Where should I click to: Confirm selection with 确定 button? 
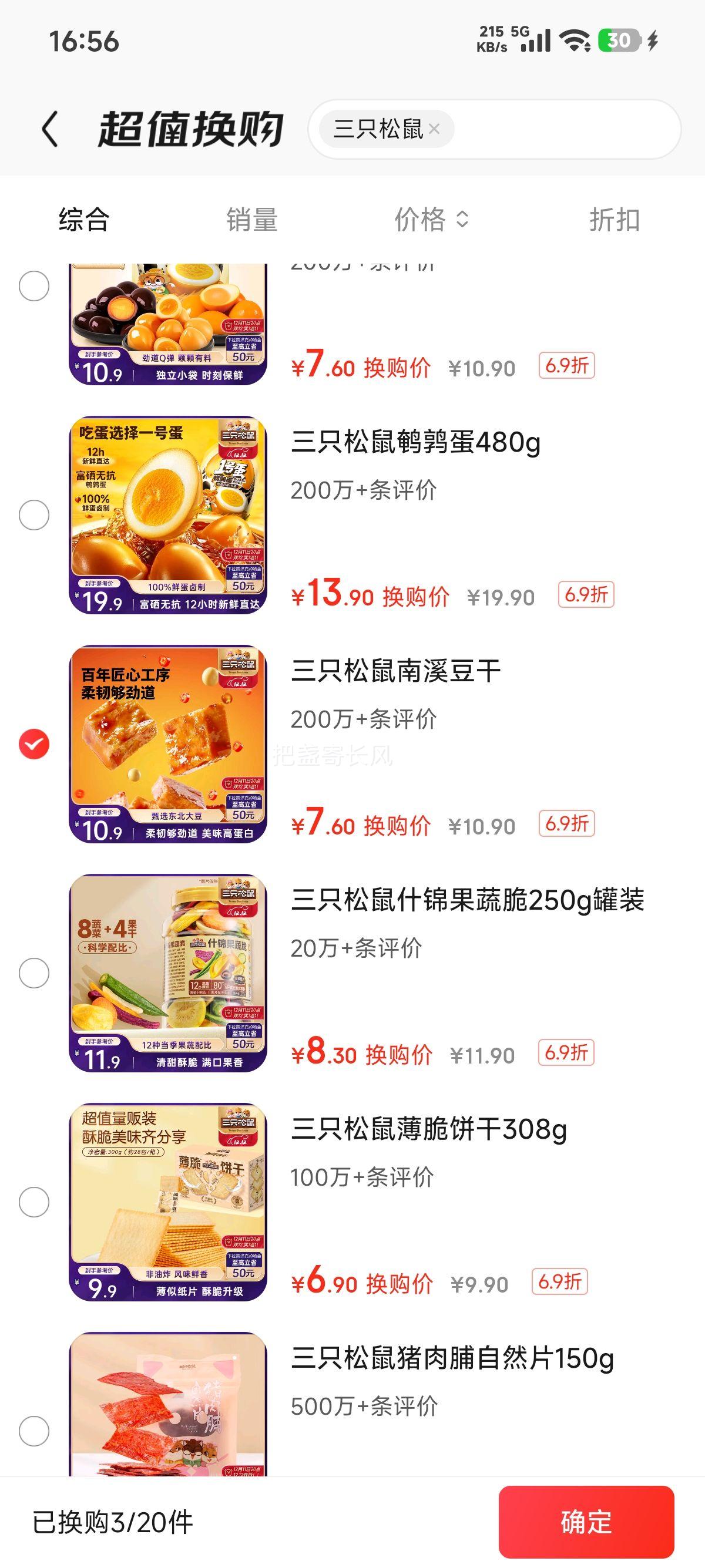tap(586, 1522)
